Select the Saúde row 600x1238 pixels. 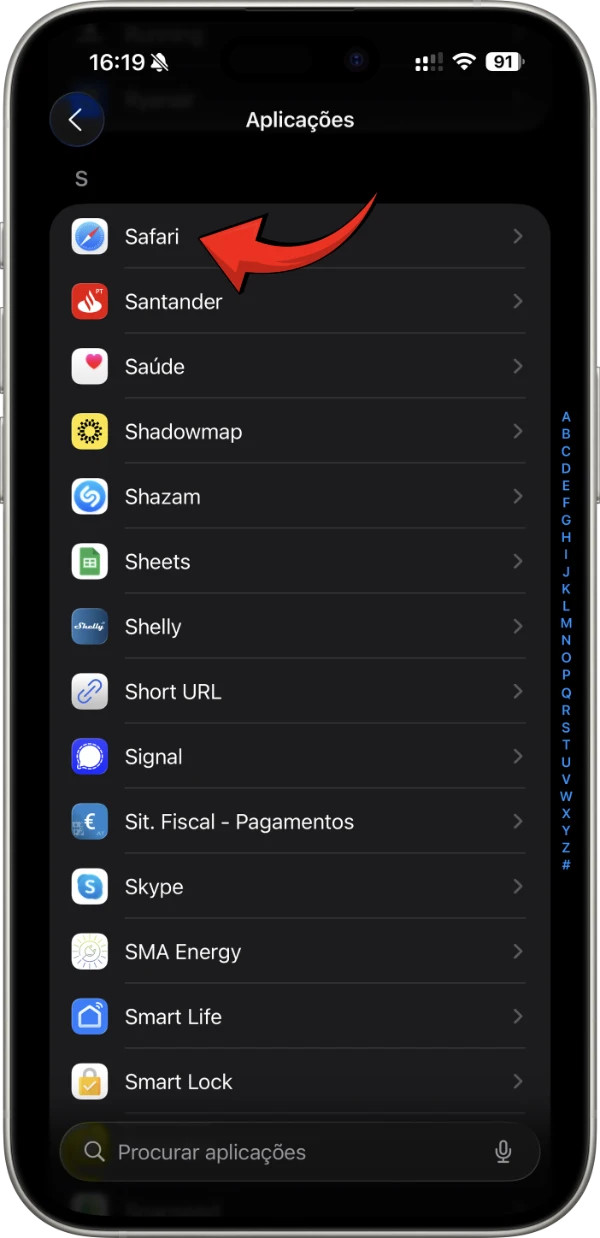click(300, 367)
